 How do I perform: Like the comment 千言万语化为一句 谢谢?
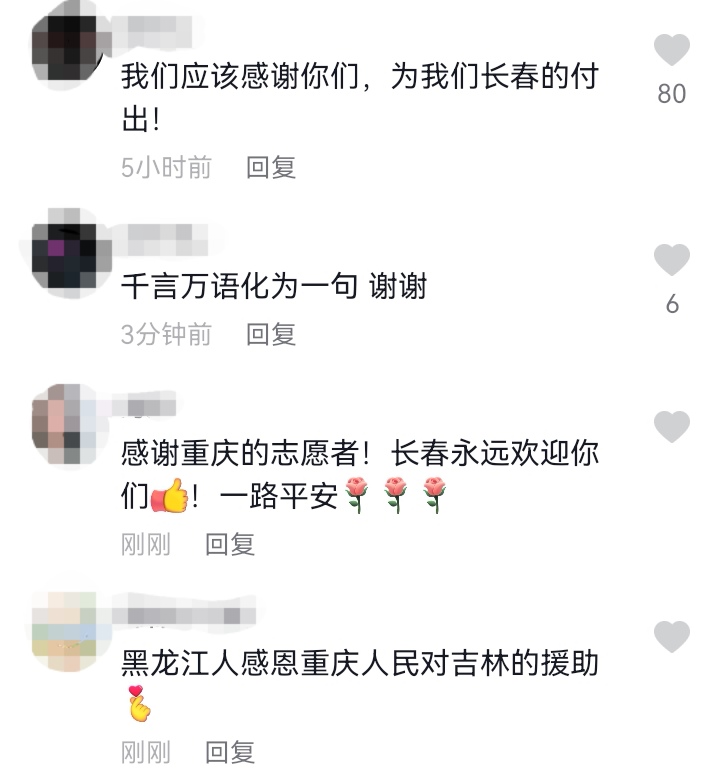point(671,260)
